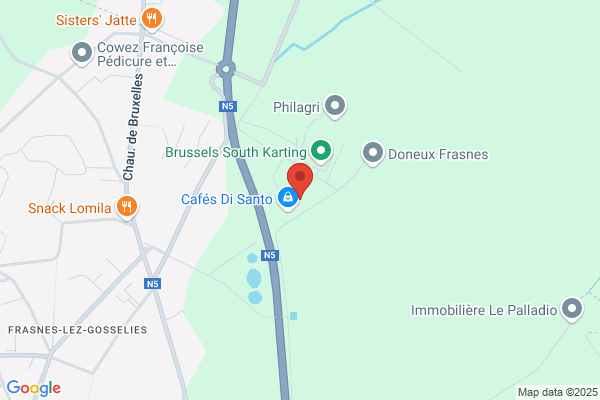Screen dimensions: 600x400
Task: Tap the Snack Lomila restaurant marker
Action: [127, 206]
